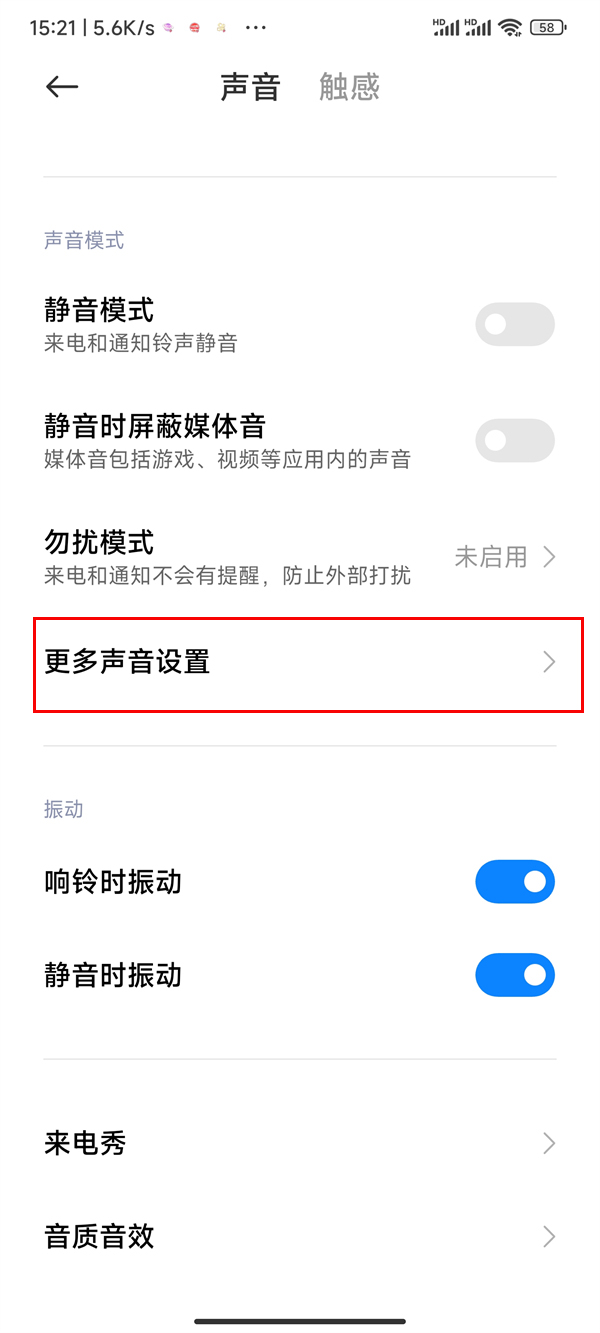Turn off 静音时振动

coord(514,975)
